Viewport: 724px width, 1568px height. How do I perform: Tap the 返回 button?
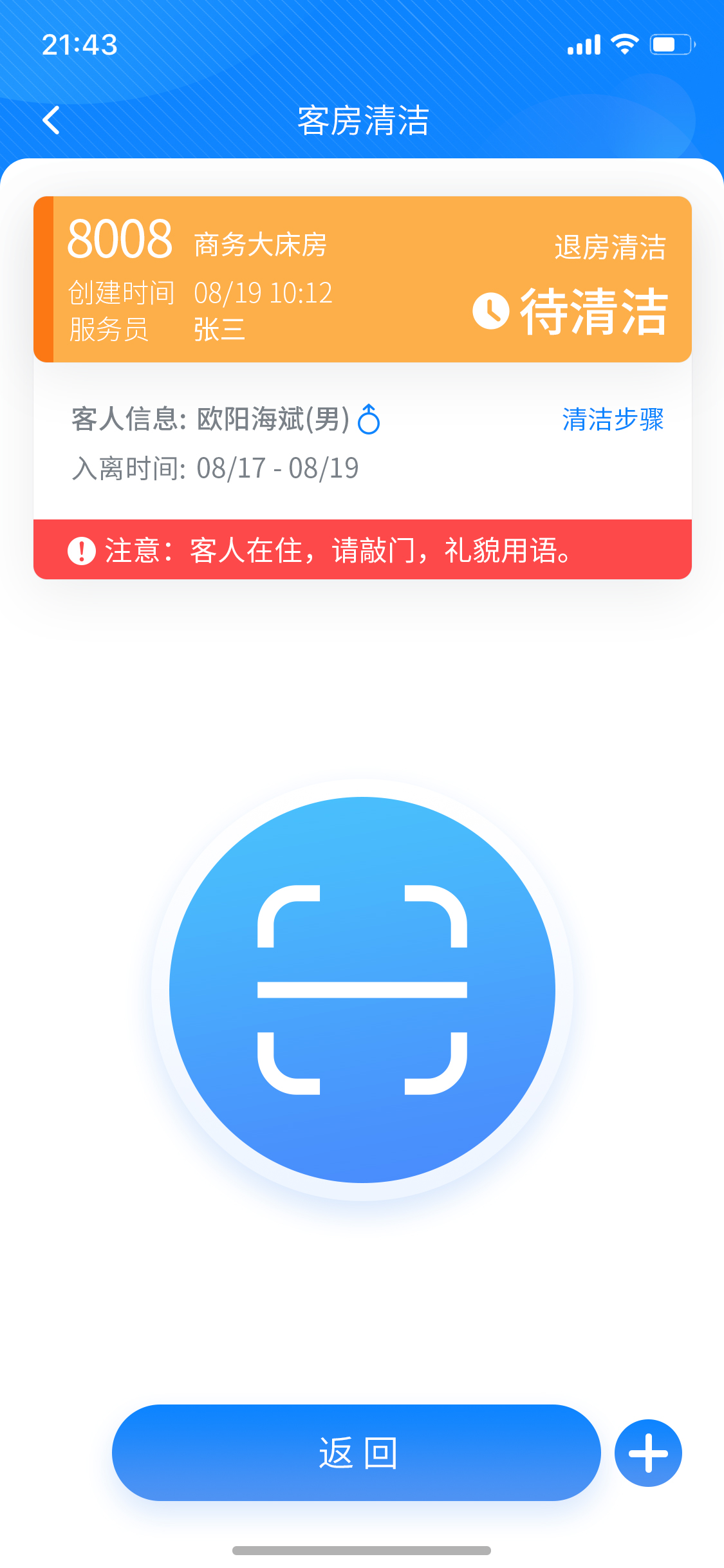coord(356,1452)
